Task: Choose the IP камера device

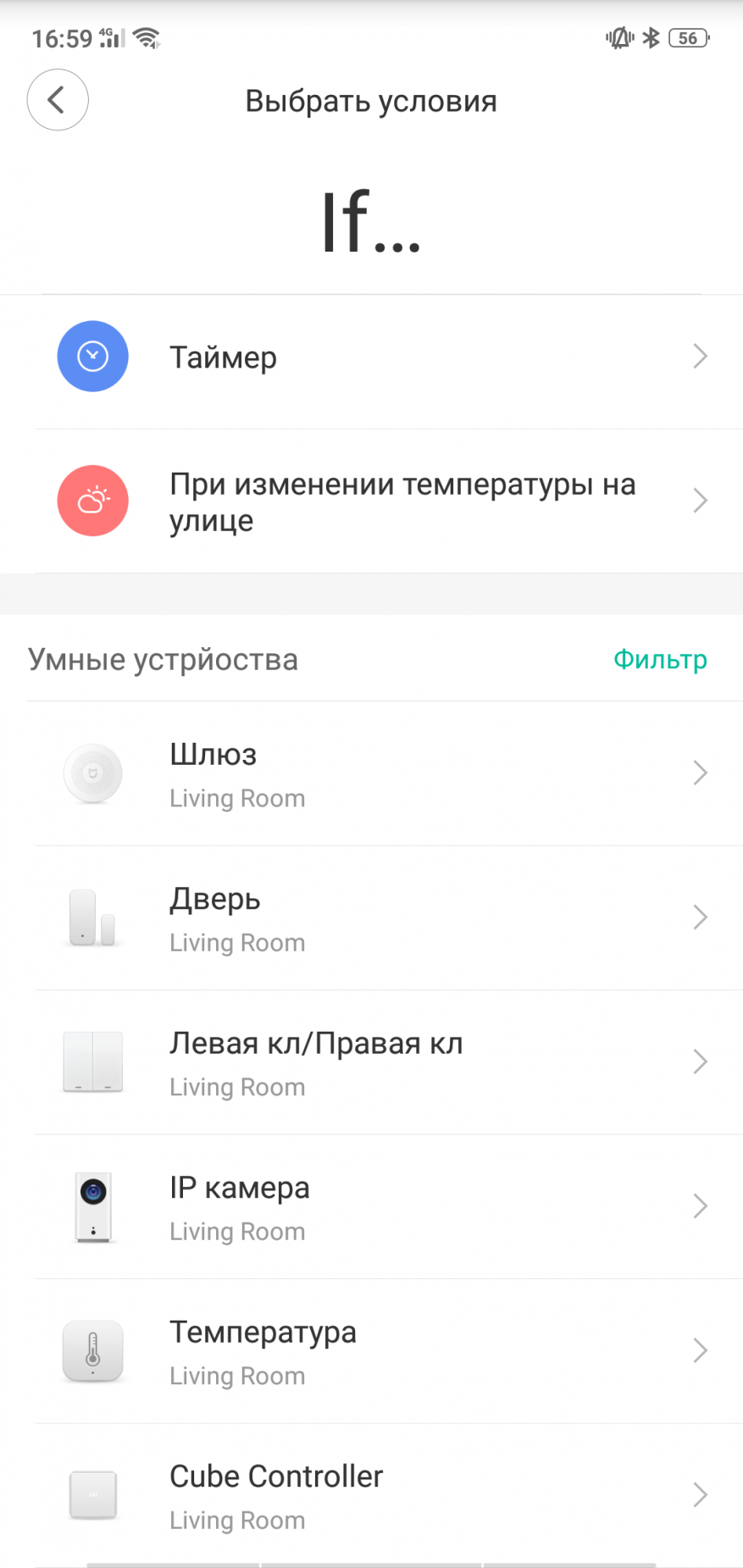Action: [x=371, y=1207]
